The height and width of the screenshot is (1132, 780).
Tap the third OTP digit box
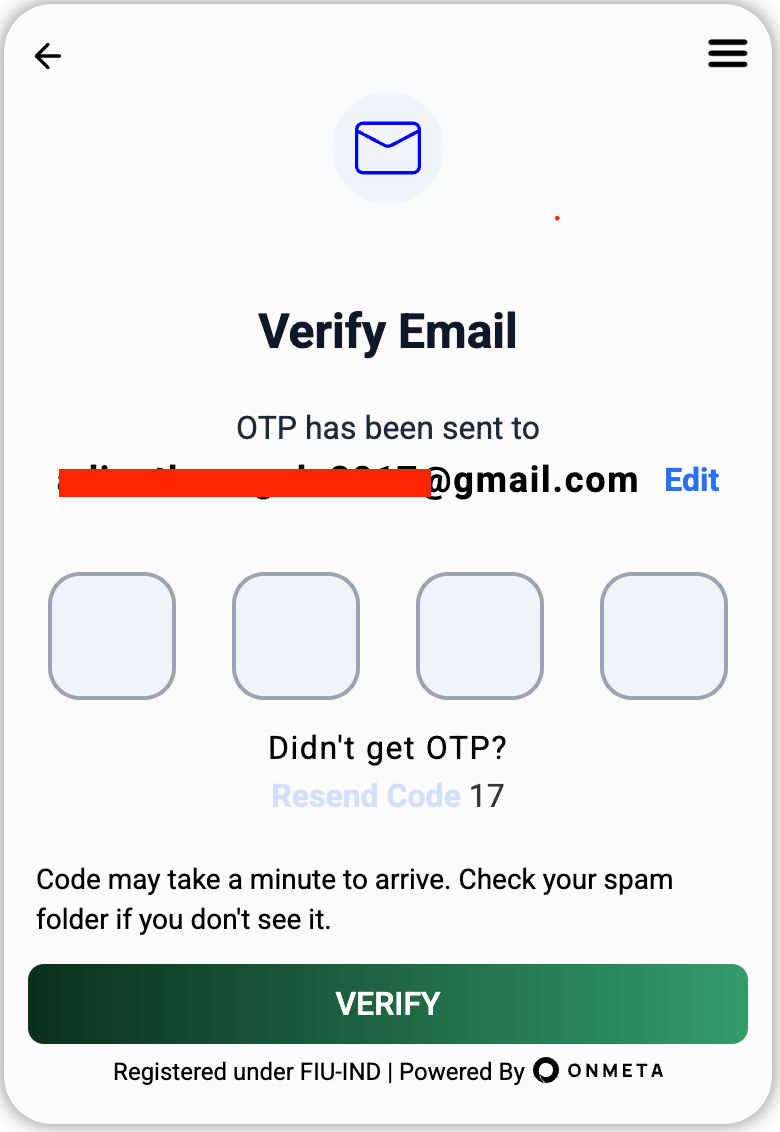[480, 636]
